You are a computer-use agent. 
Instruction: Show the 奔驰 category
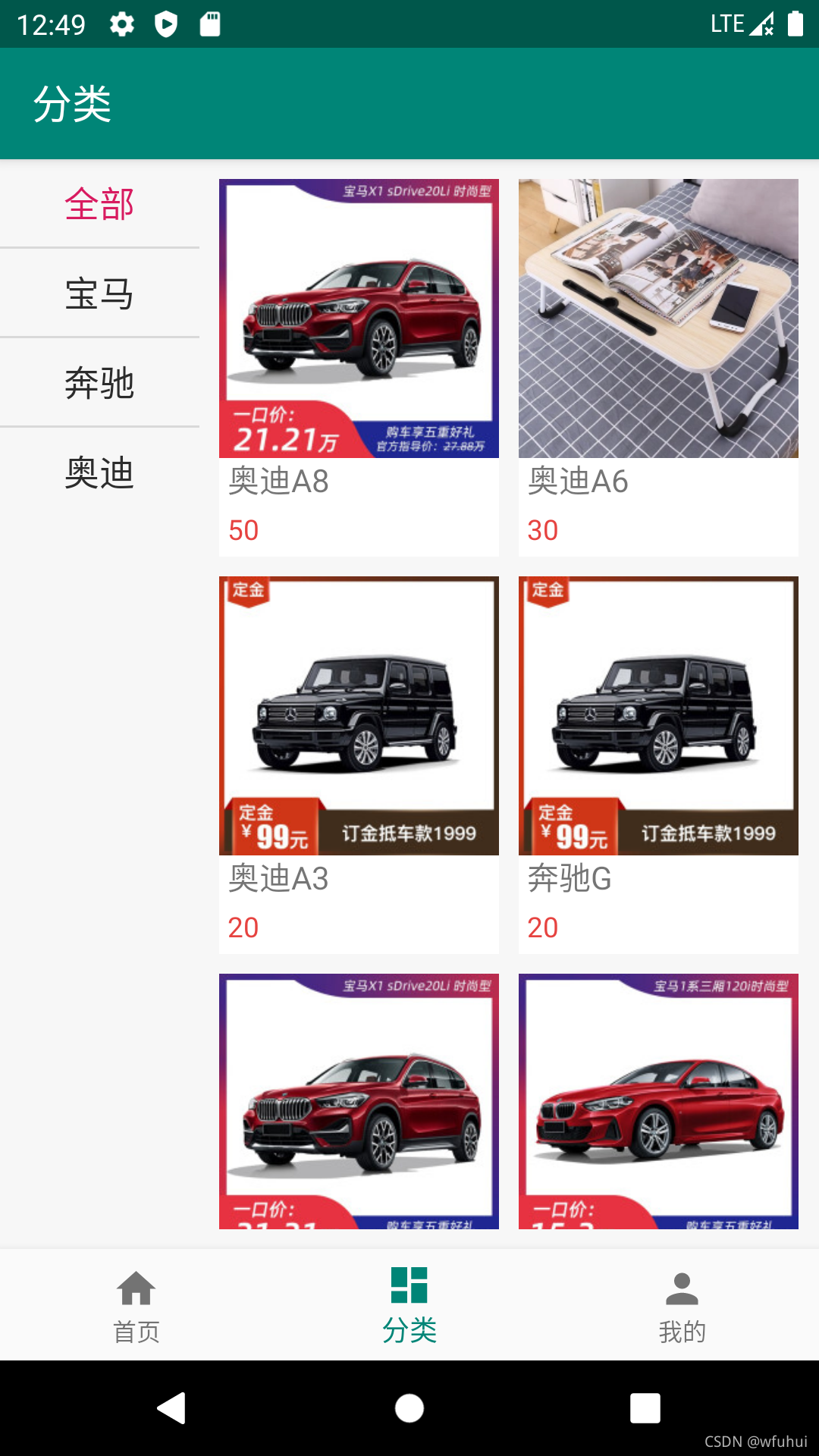(x=99, y=383)
